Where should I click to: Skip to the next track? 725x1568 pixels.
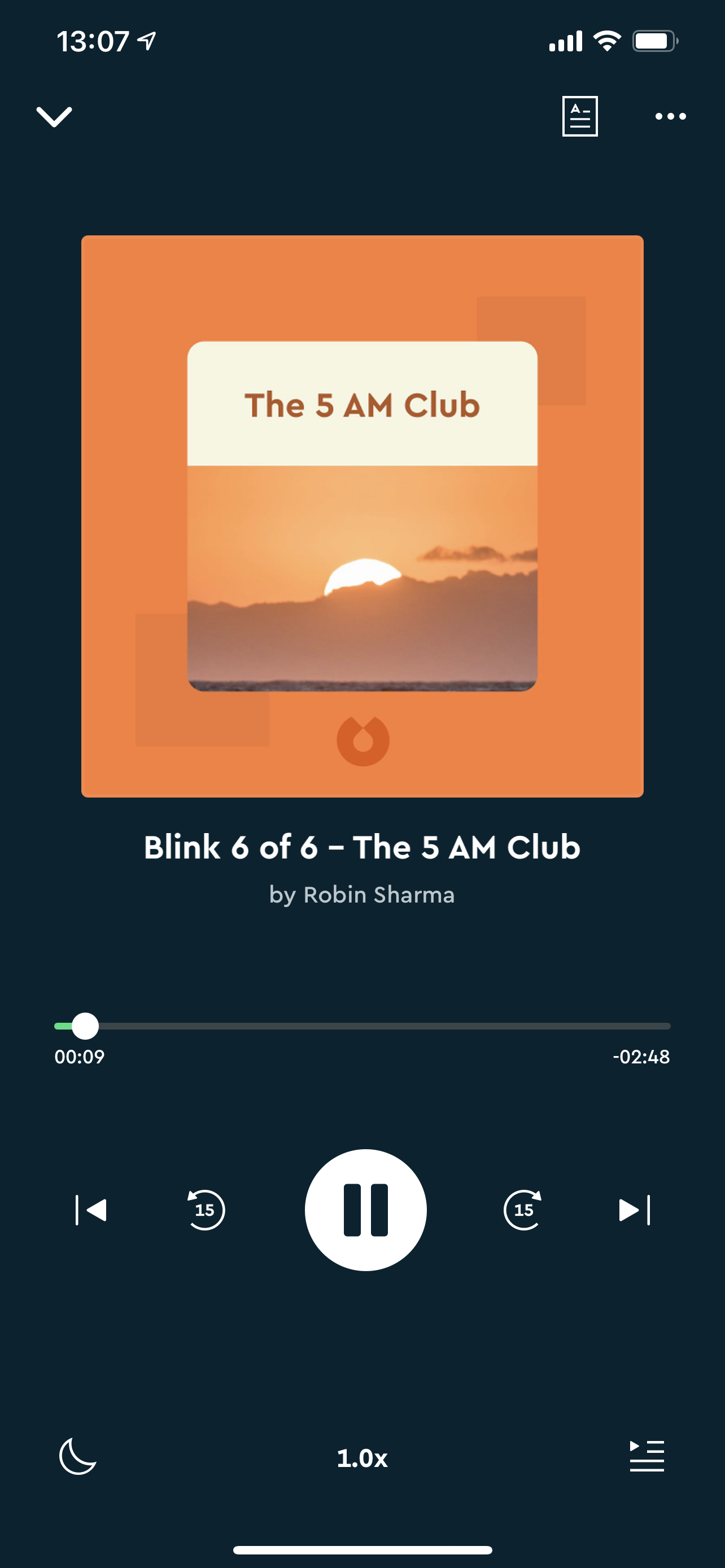point(634,1210)
